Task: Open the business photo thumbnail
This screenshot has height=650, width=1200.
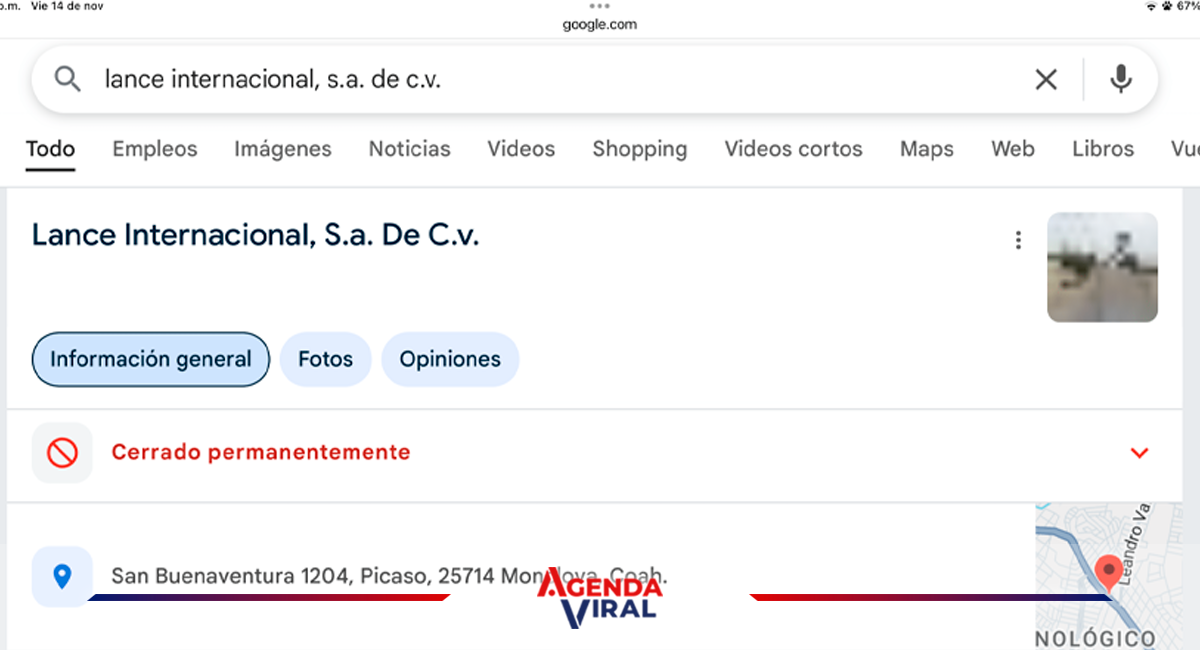Action: (x=1102, y=267)
